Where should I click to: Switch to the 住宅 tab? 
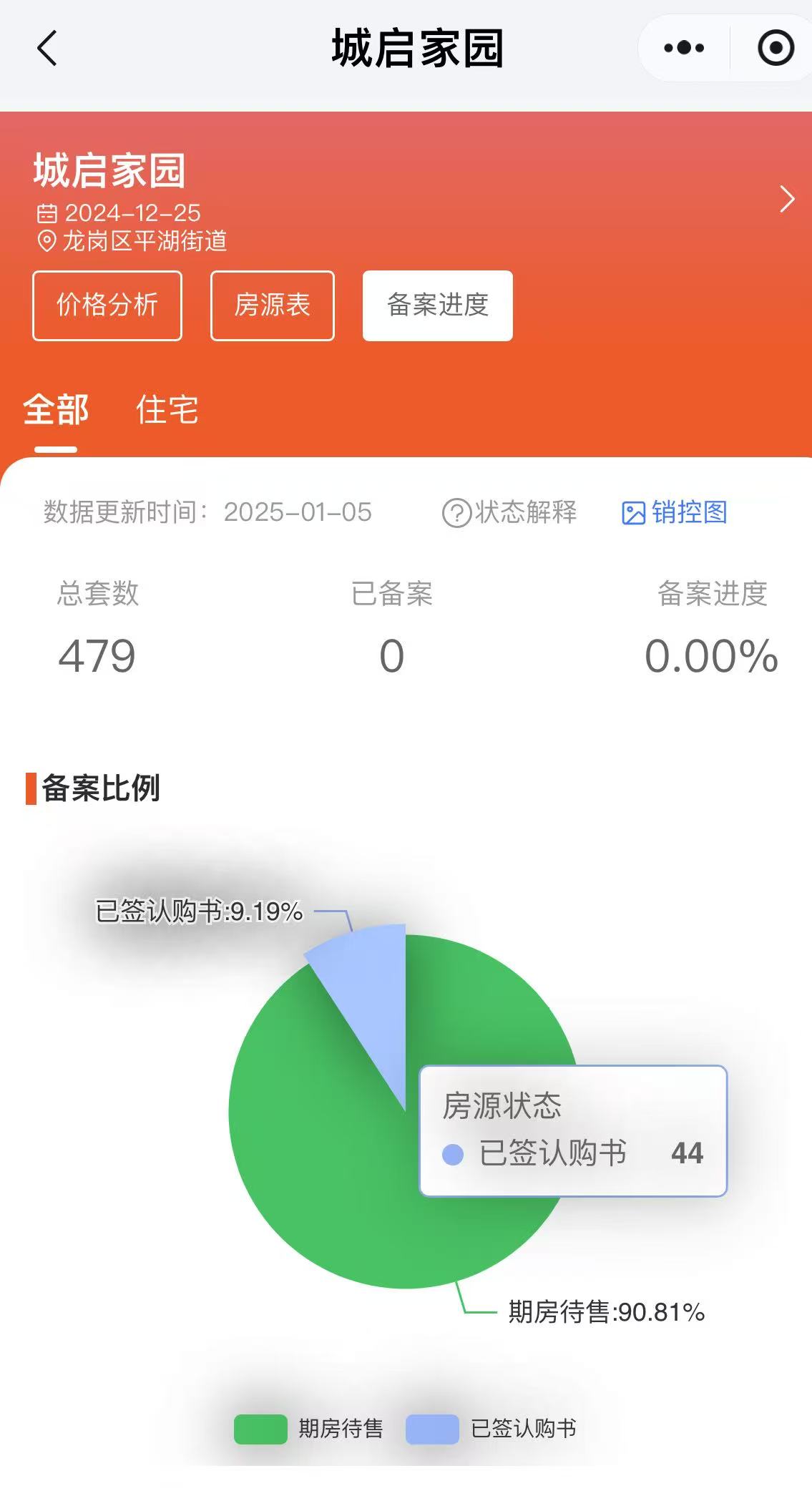(x=167, y=410)
